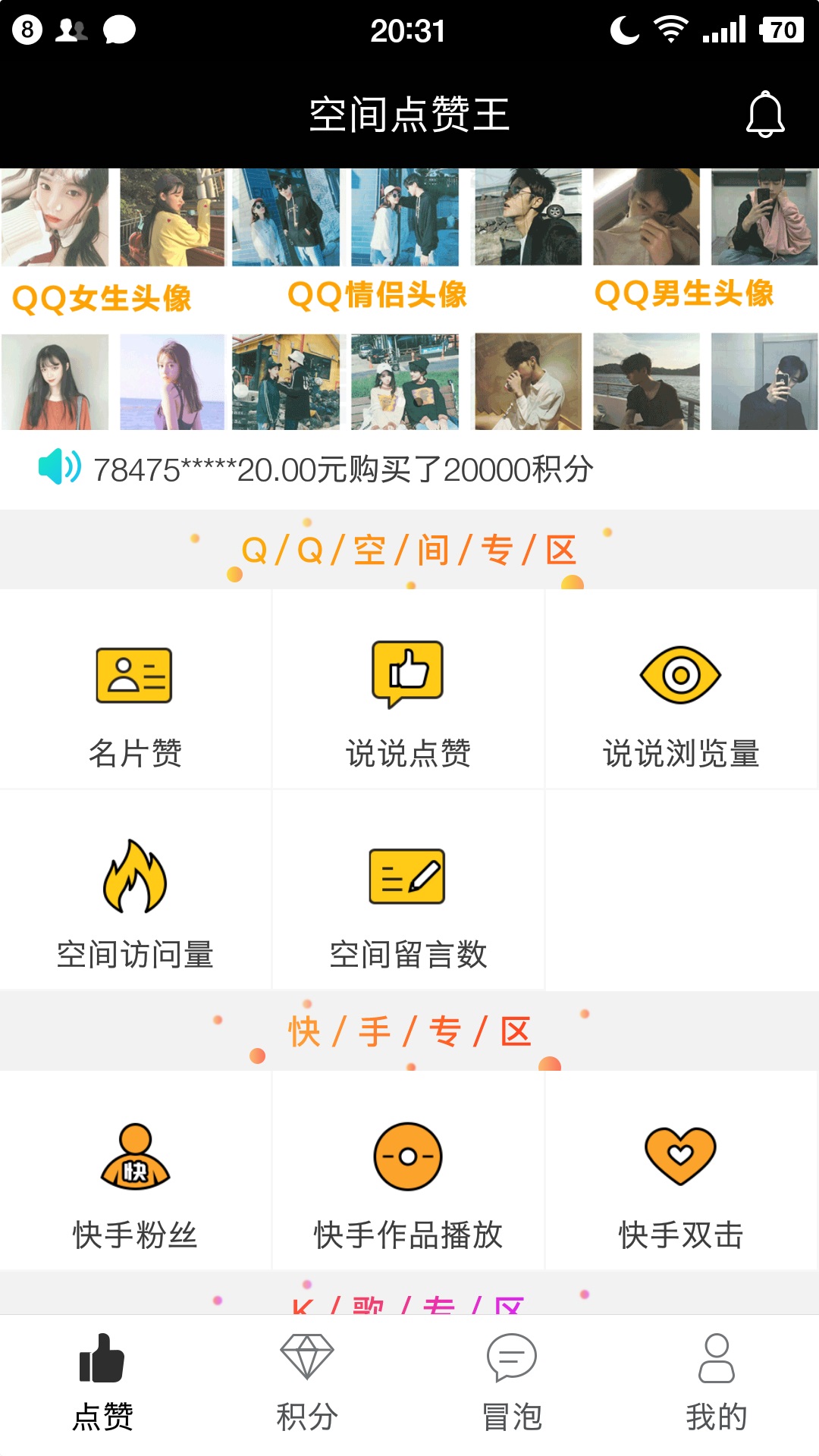819x1456 pixels.
Task: Open the QQ女生头像 banner
Action: point(102,298)
